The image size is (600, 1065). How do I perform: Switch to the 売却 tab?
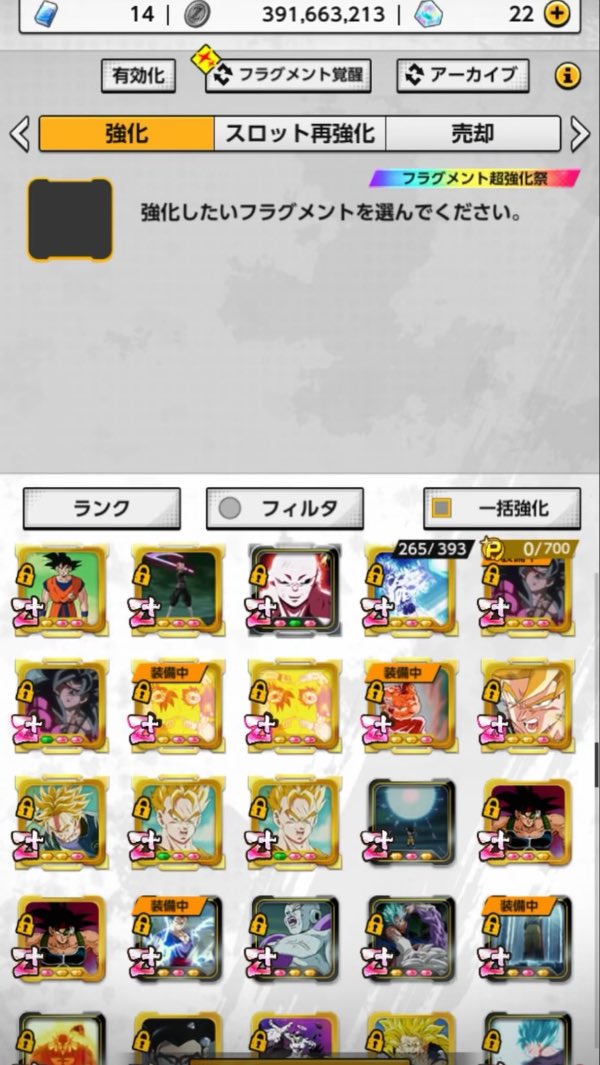(472, 134)
